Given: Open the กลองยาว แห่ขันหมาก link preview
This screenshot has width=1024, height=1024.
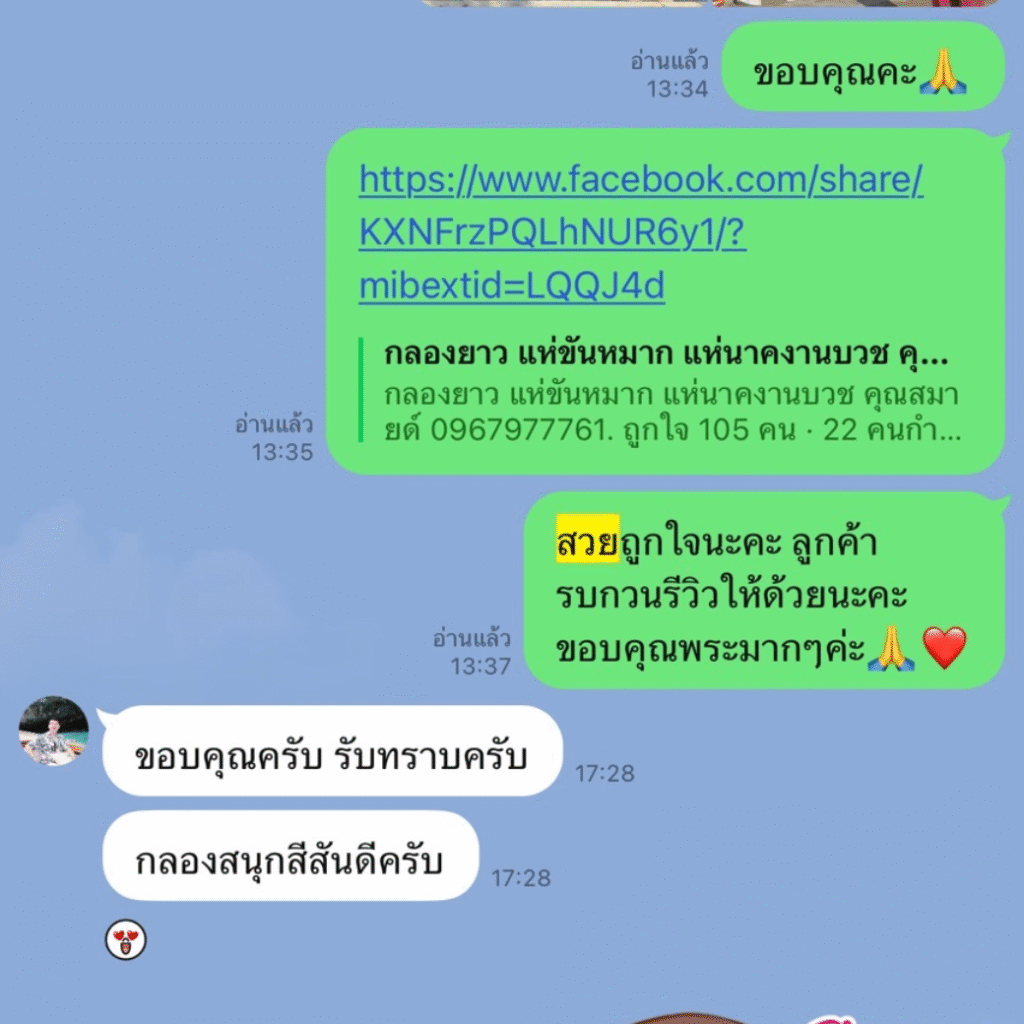Looking at the screenshot, I should pyautogui.click(x=670, y=394).
